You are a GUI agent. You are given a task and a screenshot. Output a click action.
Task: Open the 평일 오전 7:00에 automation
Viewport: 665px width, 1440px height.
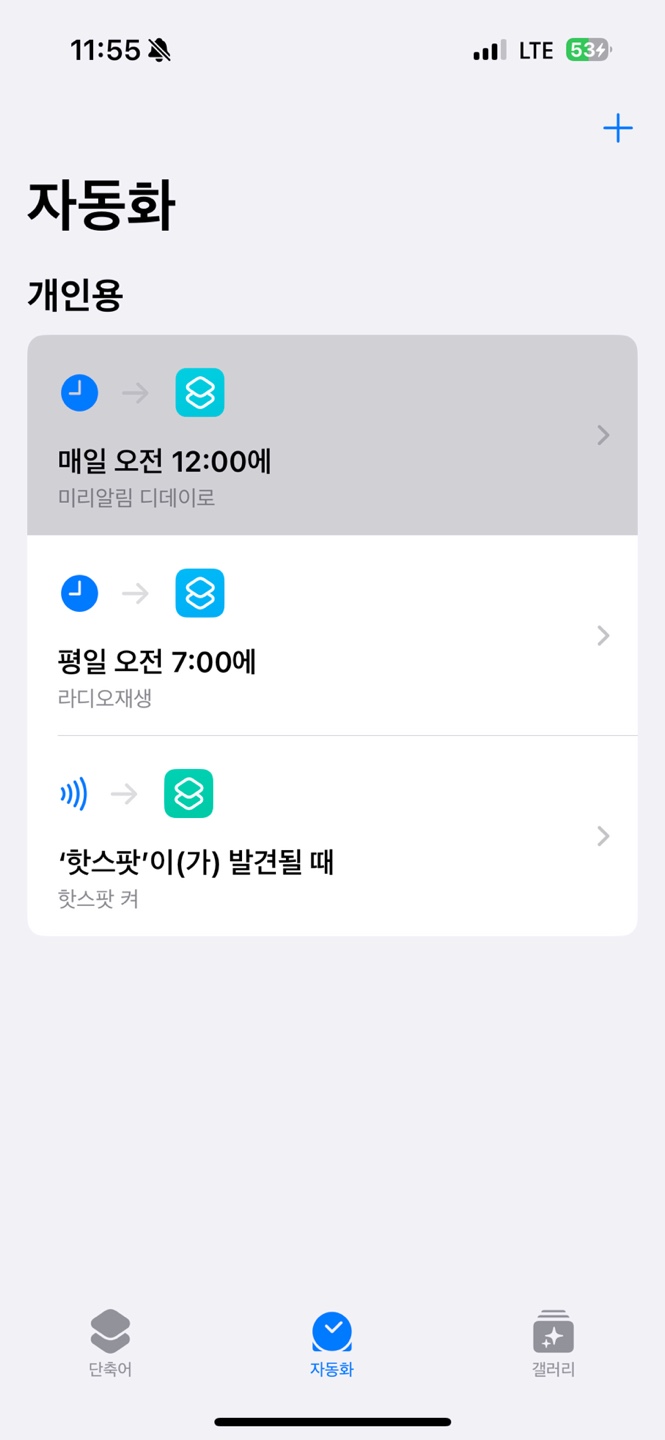pos(331,636)
